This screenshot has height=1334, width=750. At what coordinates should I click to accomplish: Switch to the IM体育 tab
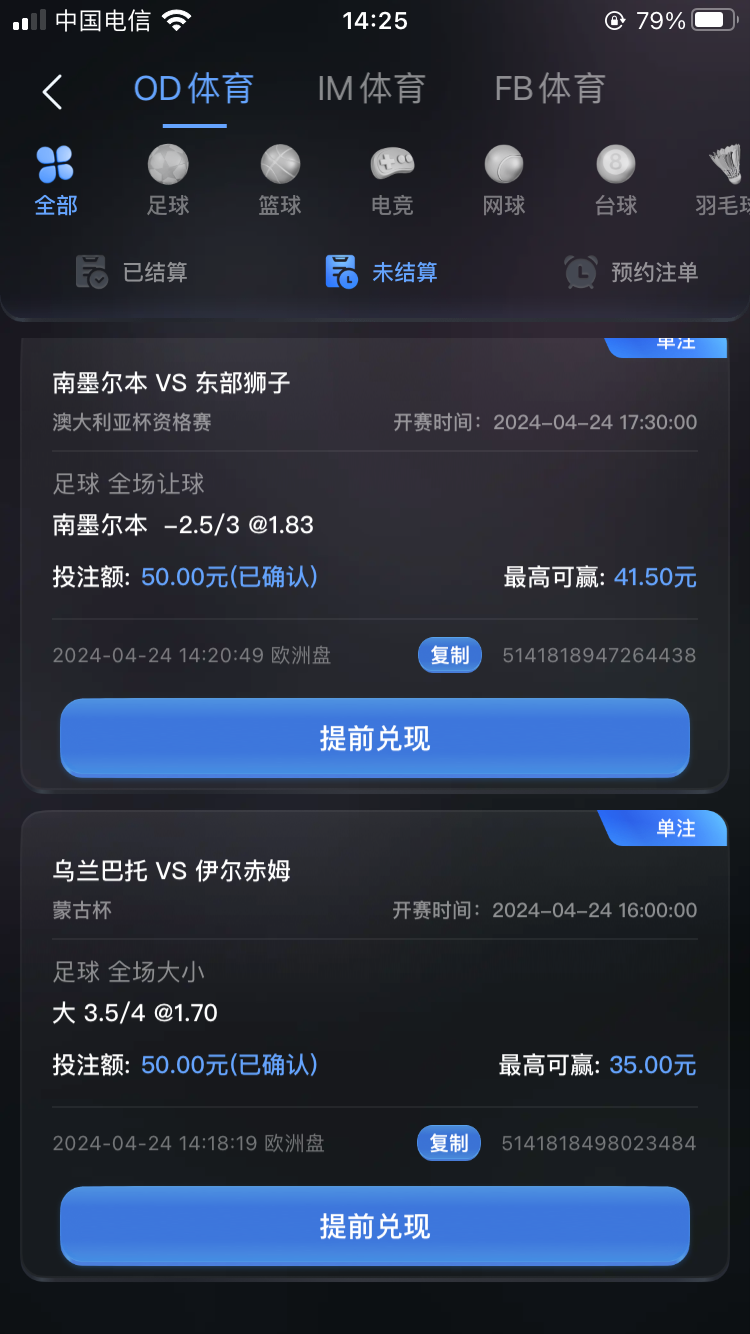tap(371, 90)
